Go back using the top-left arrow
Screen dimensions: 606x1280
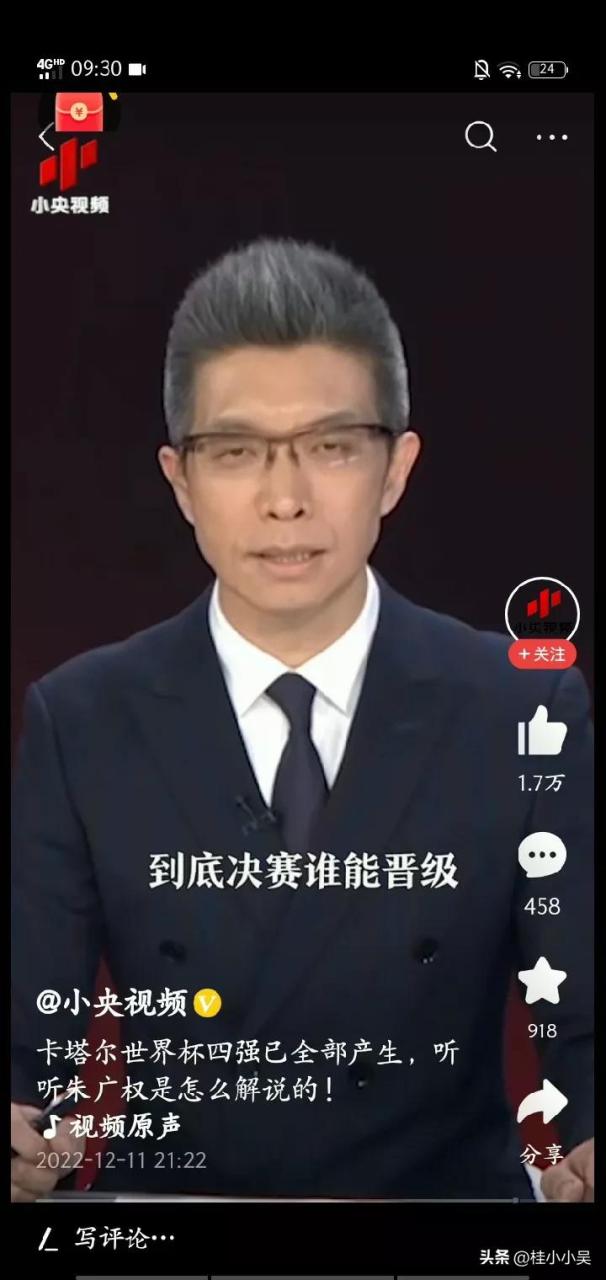pos(45,137)
